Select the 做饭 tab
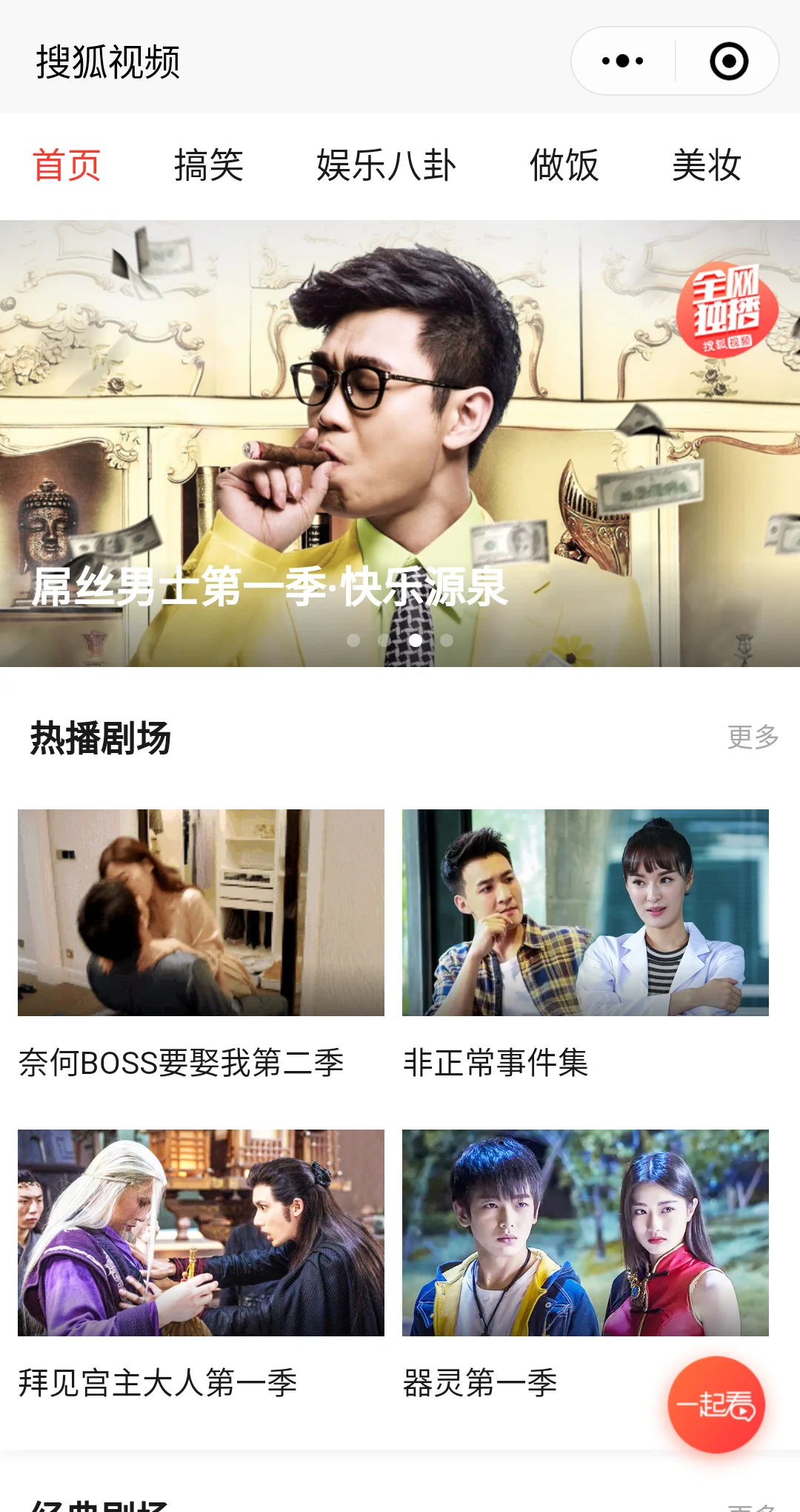This screenshot has width=800, height=1512. point(564,165)
